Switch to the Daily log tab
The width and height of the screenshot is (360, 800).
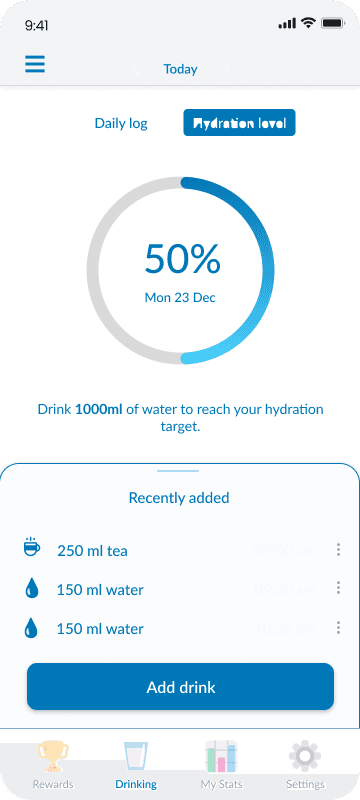[x=121, y=123]
